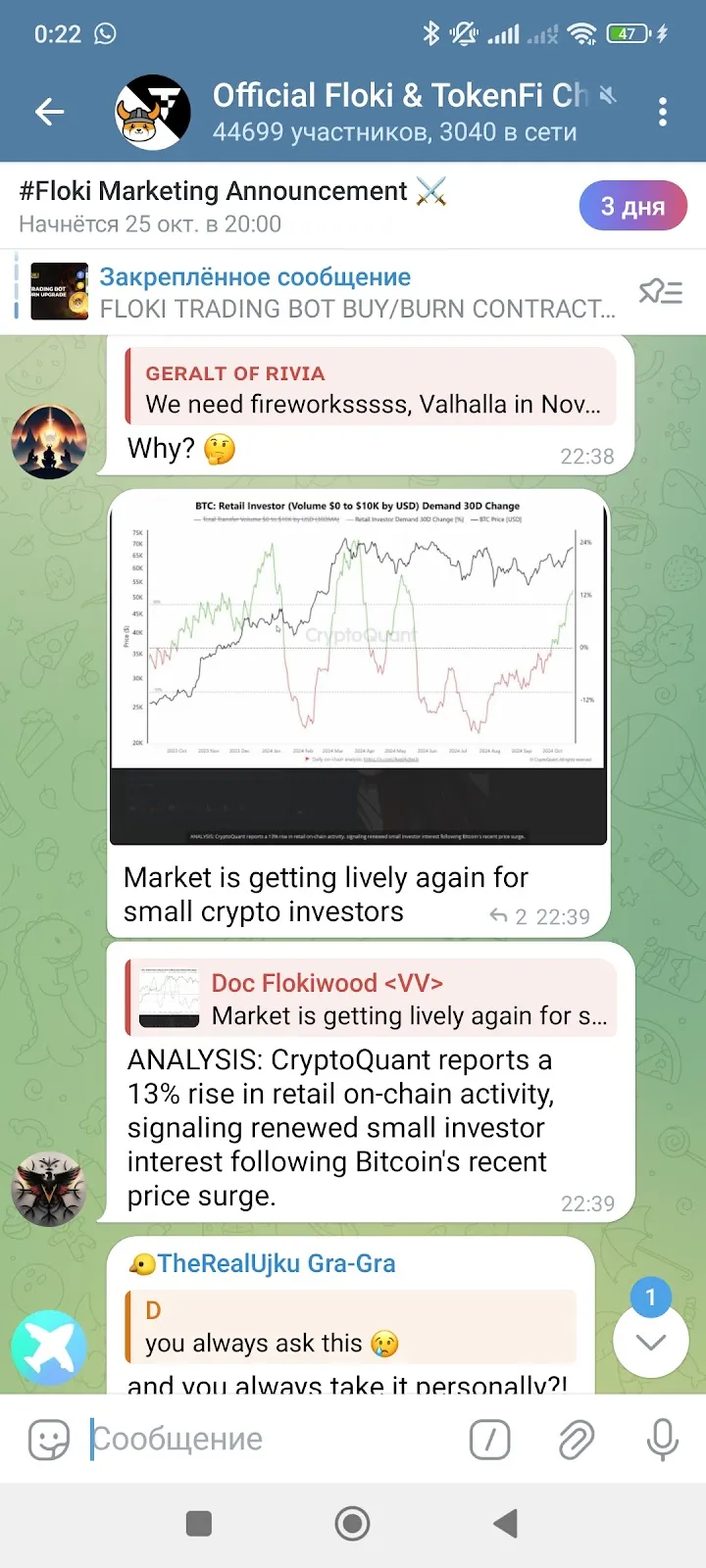The width and height of the screenshot is (706, 1568).
Task: Open the bot commands slash button
Action: tap(490, 1440)
